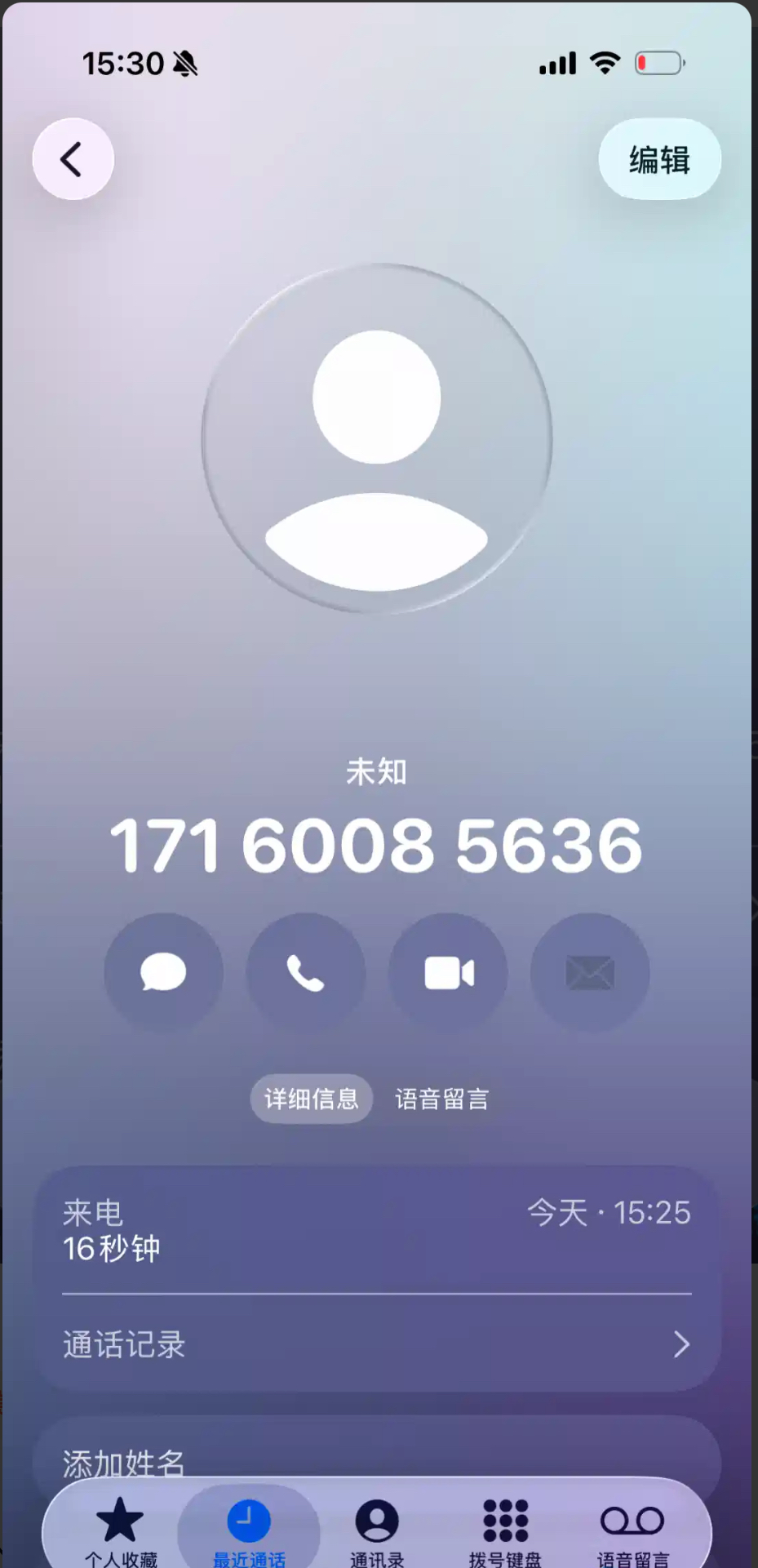The height and width of the screenshot is (1568, 758).
Task: Go to the 通讯录 tab
Action: coord(377,1530)
